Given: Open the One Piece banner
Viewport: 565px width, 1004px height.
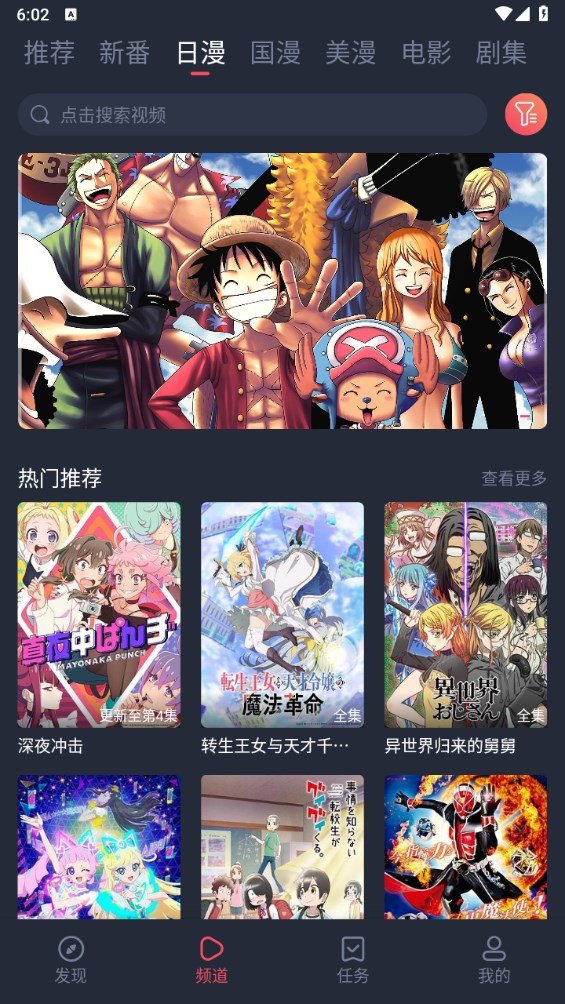Looking at the screenshot, I should pos(282,291).
